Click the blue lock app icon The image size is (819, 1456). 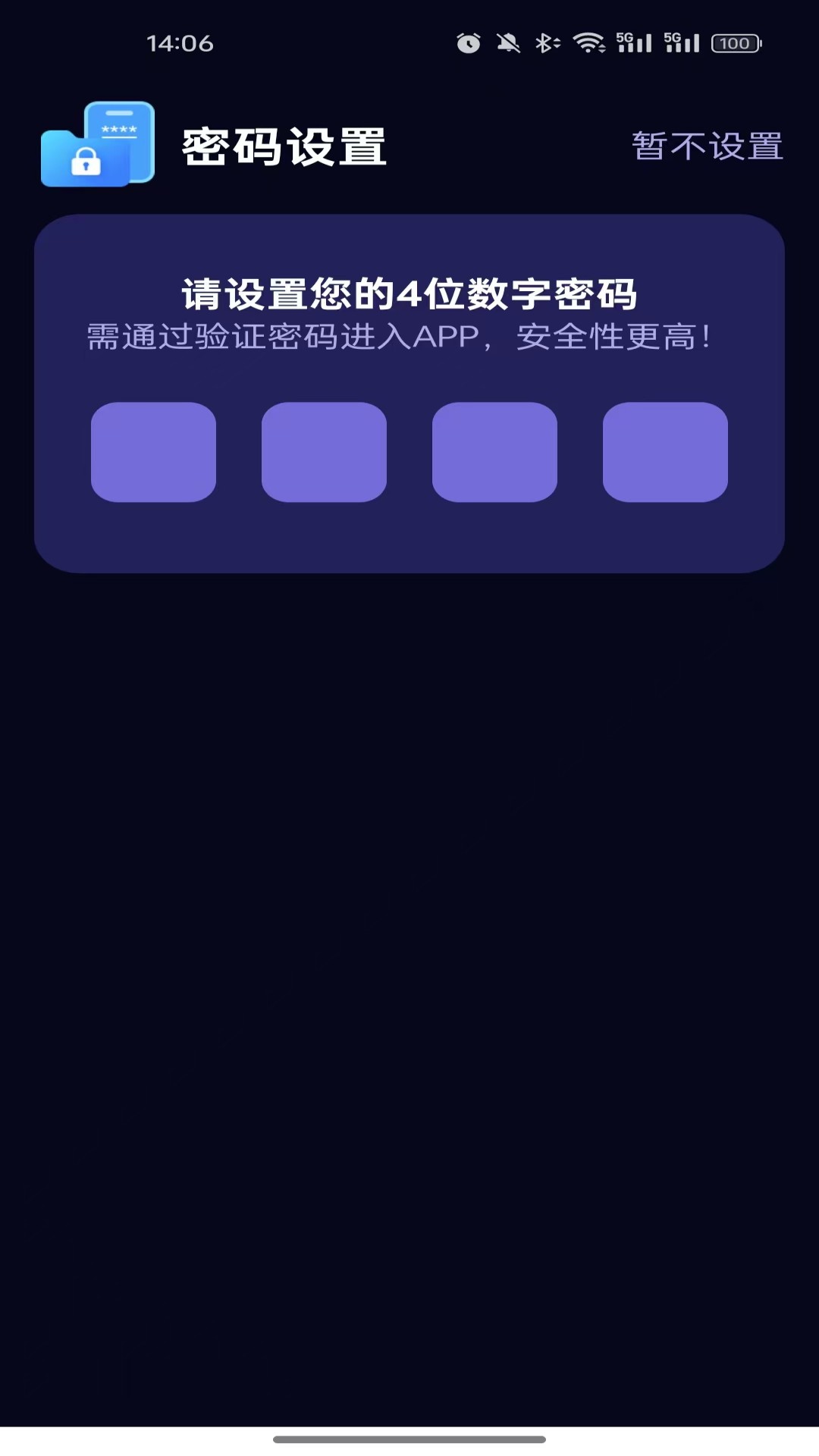pyautogui.click(x=97, y=145)
